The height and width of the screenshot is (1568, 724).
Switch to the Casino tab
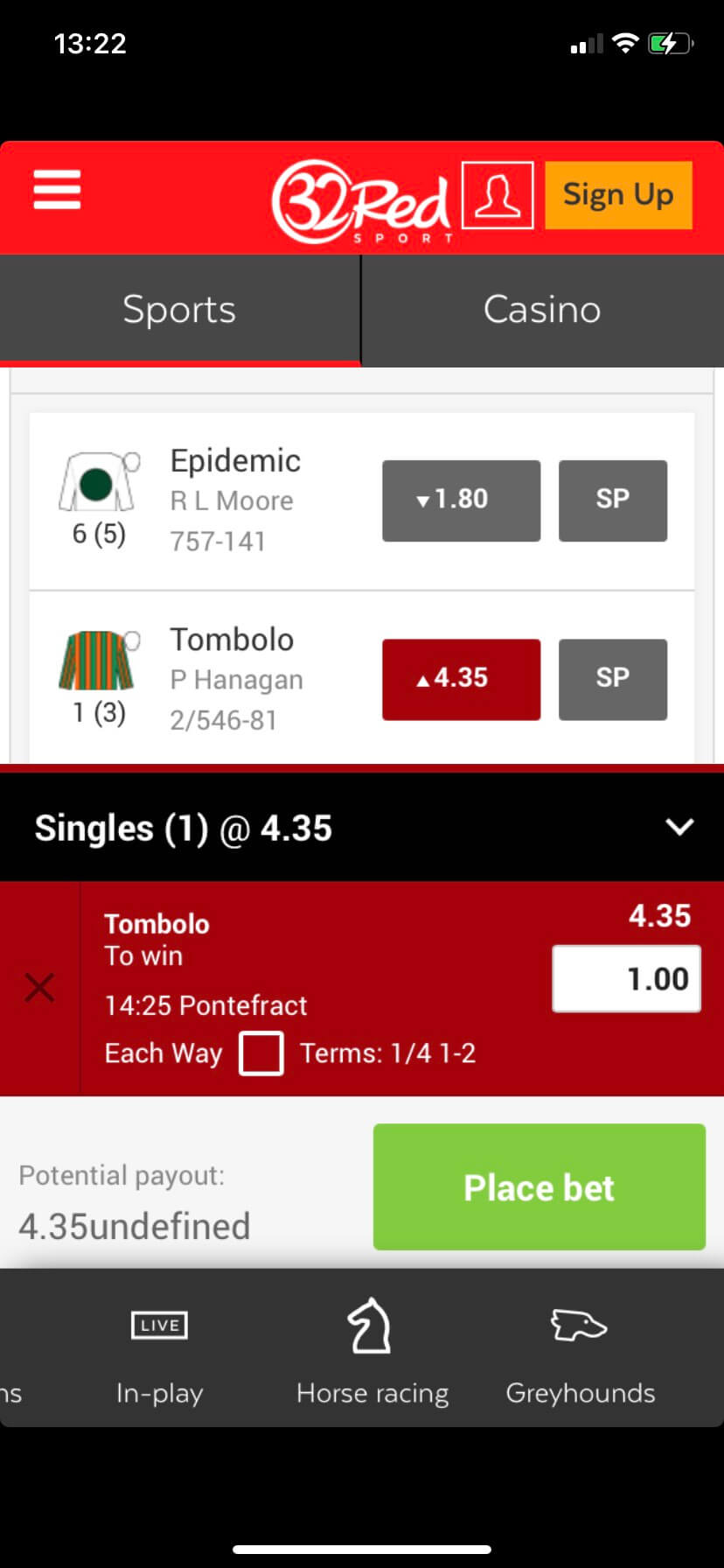coord(542,310)
